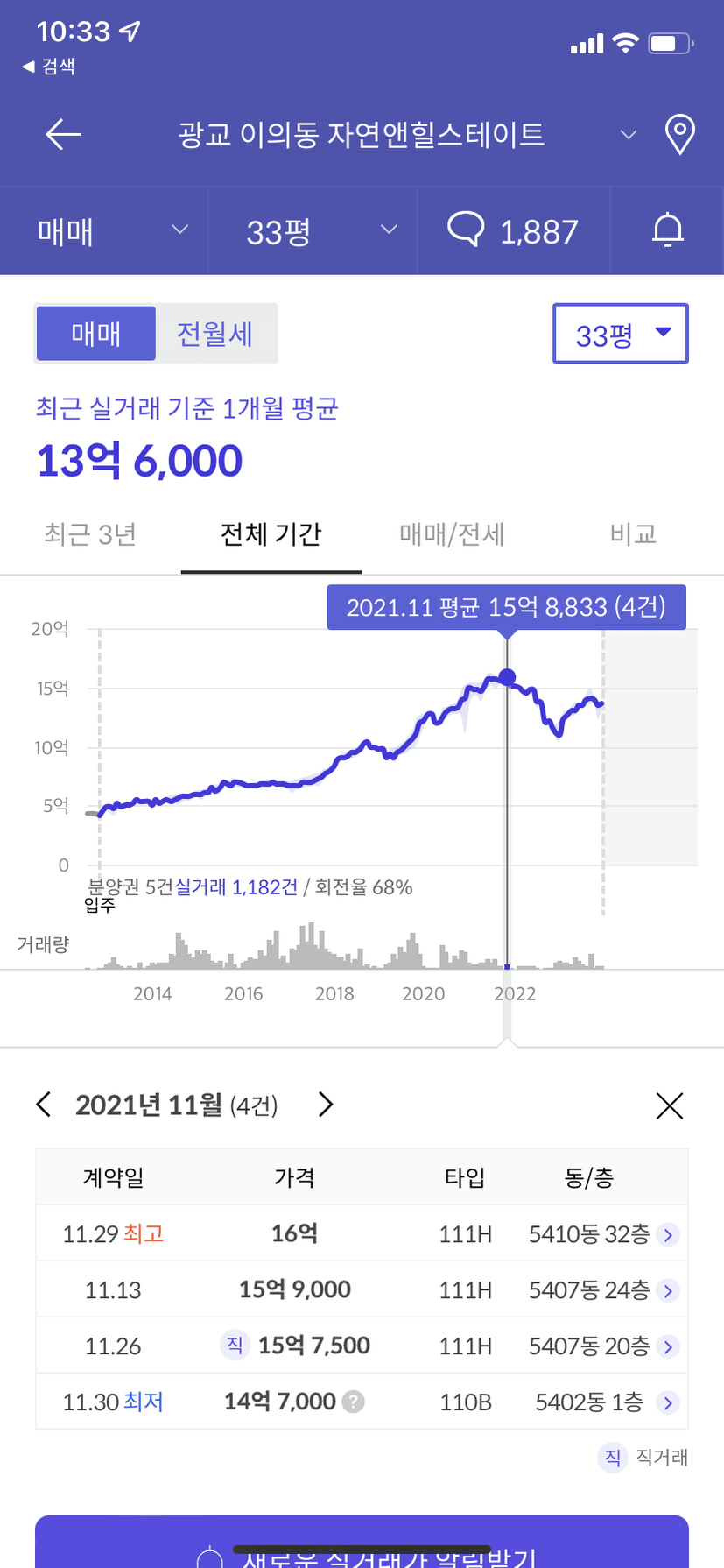Open the map location pin icon
The width and height of the screenshot is (724, 1568).
click(x=680, y=134)
